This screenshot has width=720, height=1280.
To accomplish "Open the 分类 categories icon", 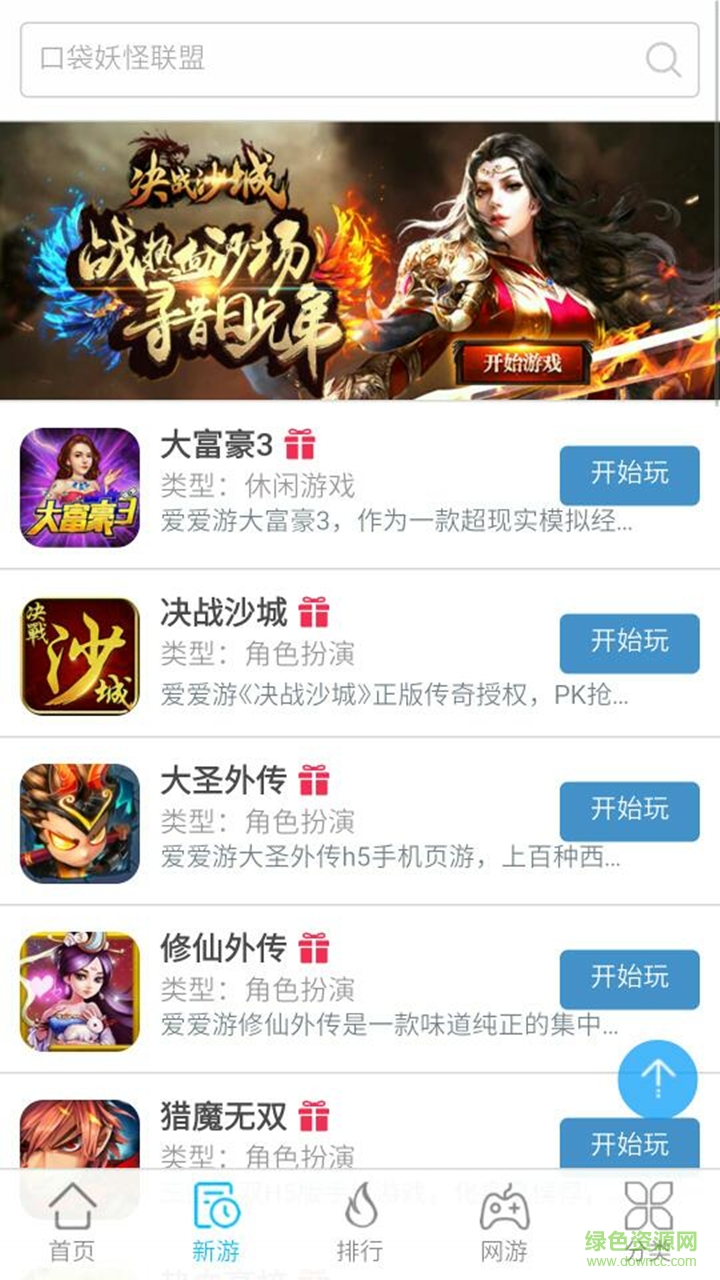I will (648, 1211).
